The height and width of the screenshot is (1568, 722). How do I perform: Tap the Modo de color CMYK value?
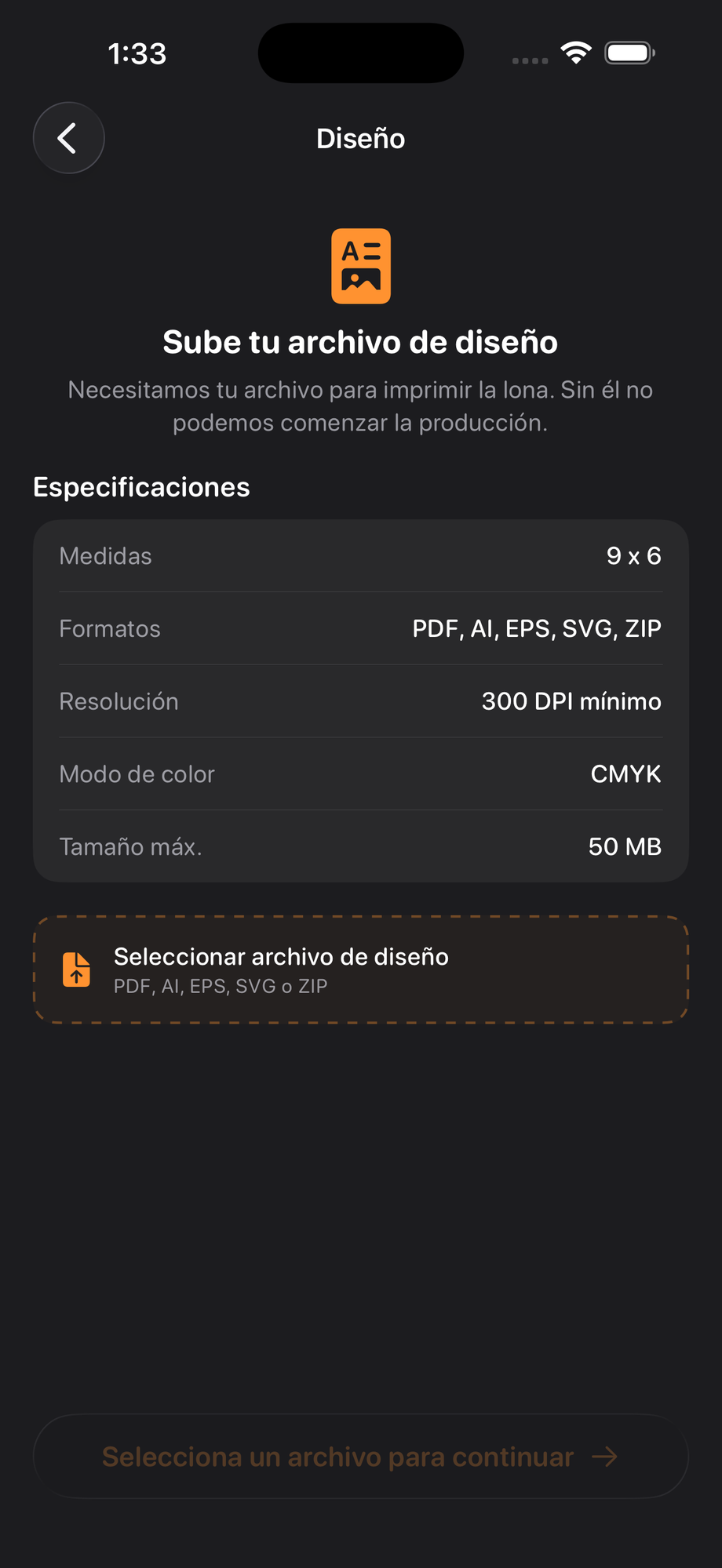[625, 773]
